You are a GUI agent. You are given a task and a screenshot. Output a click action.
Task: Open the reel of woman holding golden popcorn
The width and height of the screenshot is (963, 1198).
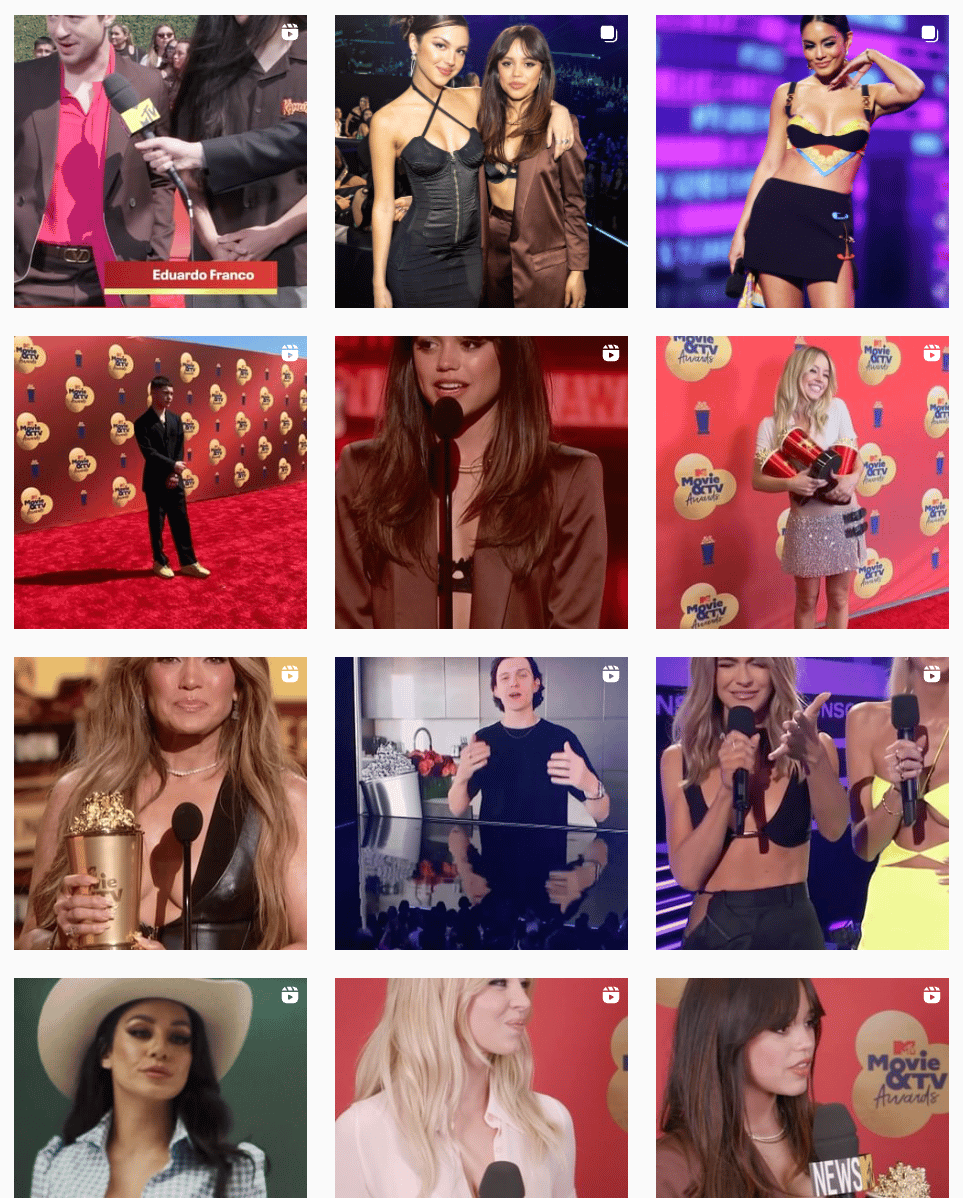pyautogui.click(x=160, y=803)
